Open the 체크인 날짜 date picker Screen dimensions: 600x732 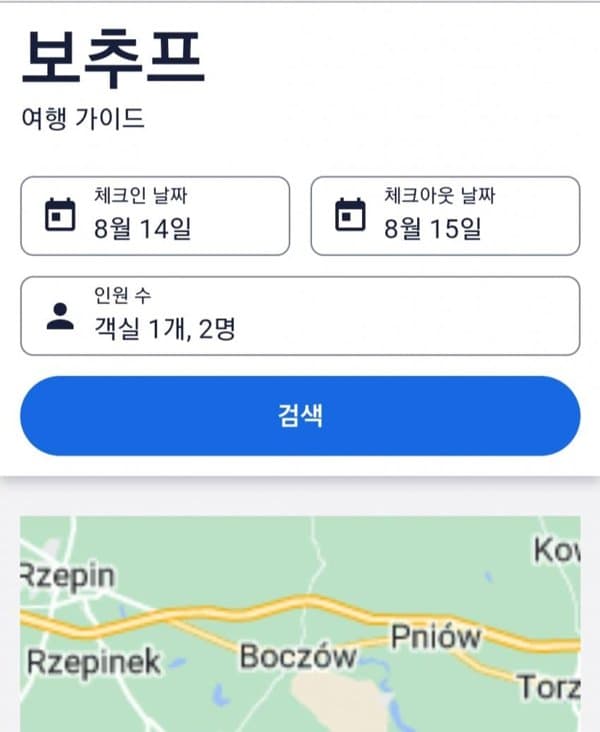click(x=155, y=216)
